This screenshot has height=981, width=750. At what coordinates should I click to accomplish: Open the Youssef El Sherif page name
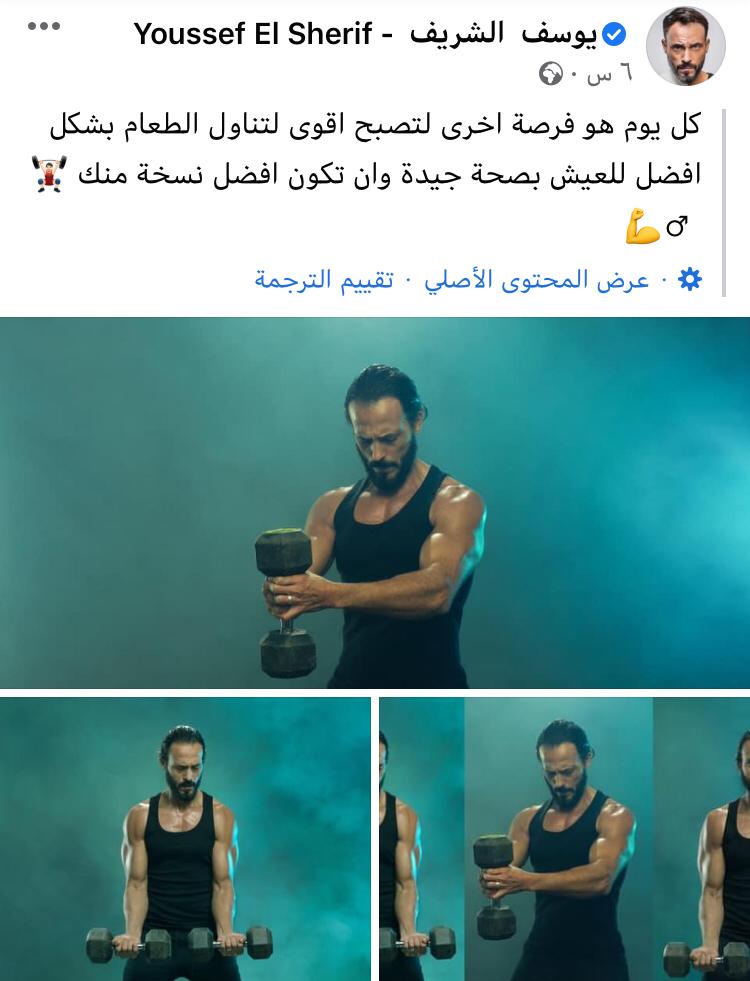tap(365, 34)
